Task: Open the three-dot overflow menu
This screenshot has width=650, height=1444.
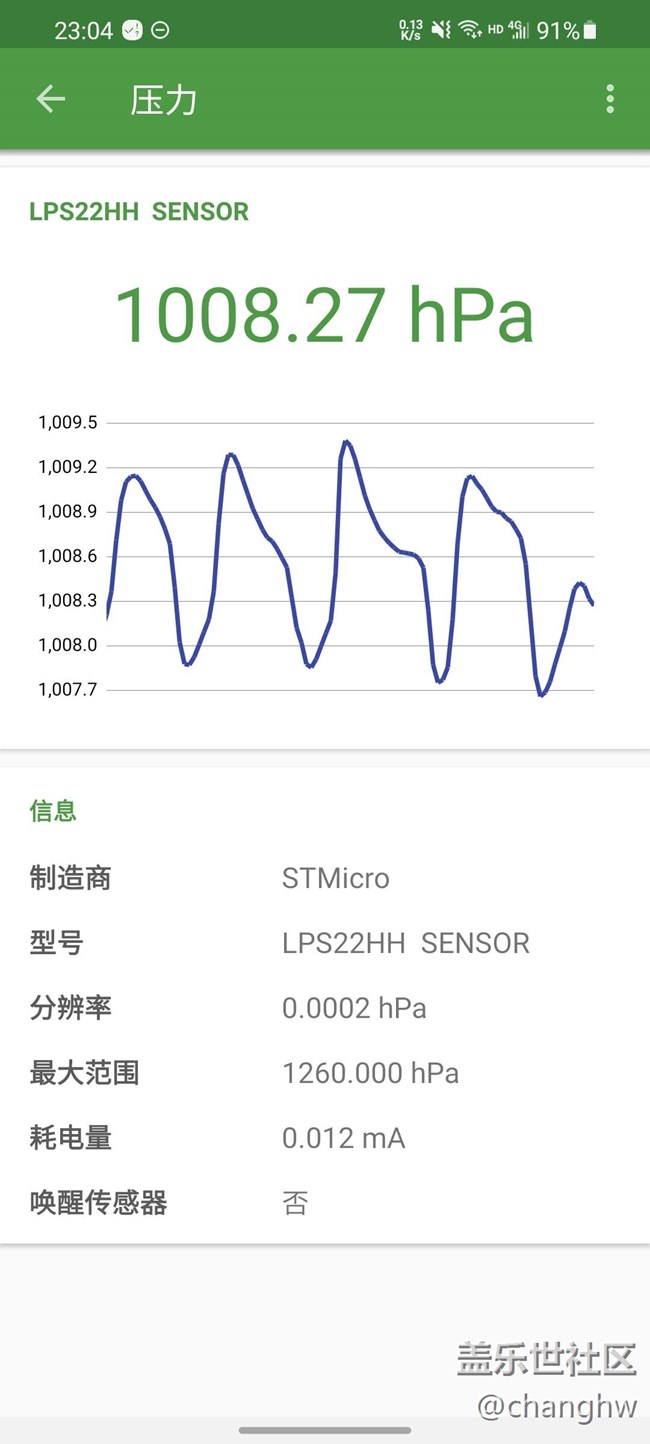Action: [x=610, y=99]
